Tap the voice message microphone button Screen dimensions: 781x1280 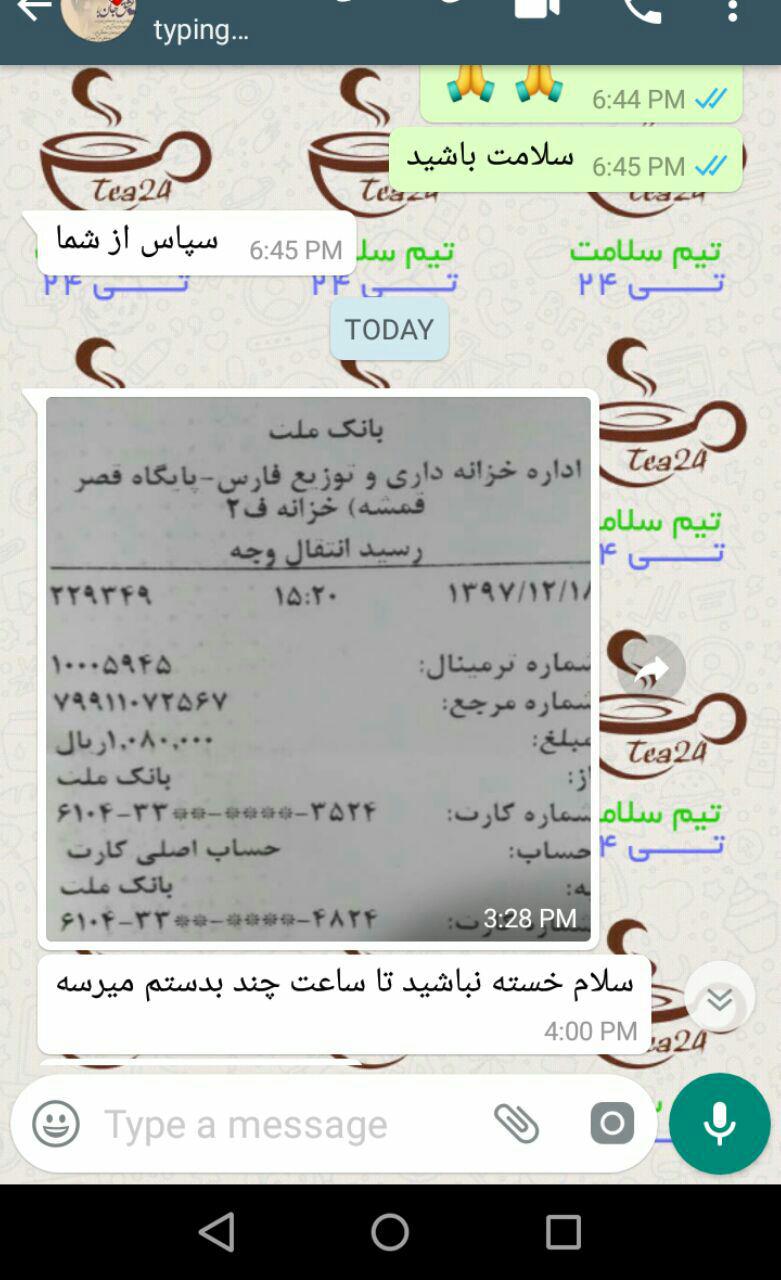coord(719,1124)
